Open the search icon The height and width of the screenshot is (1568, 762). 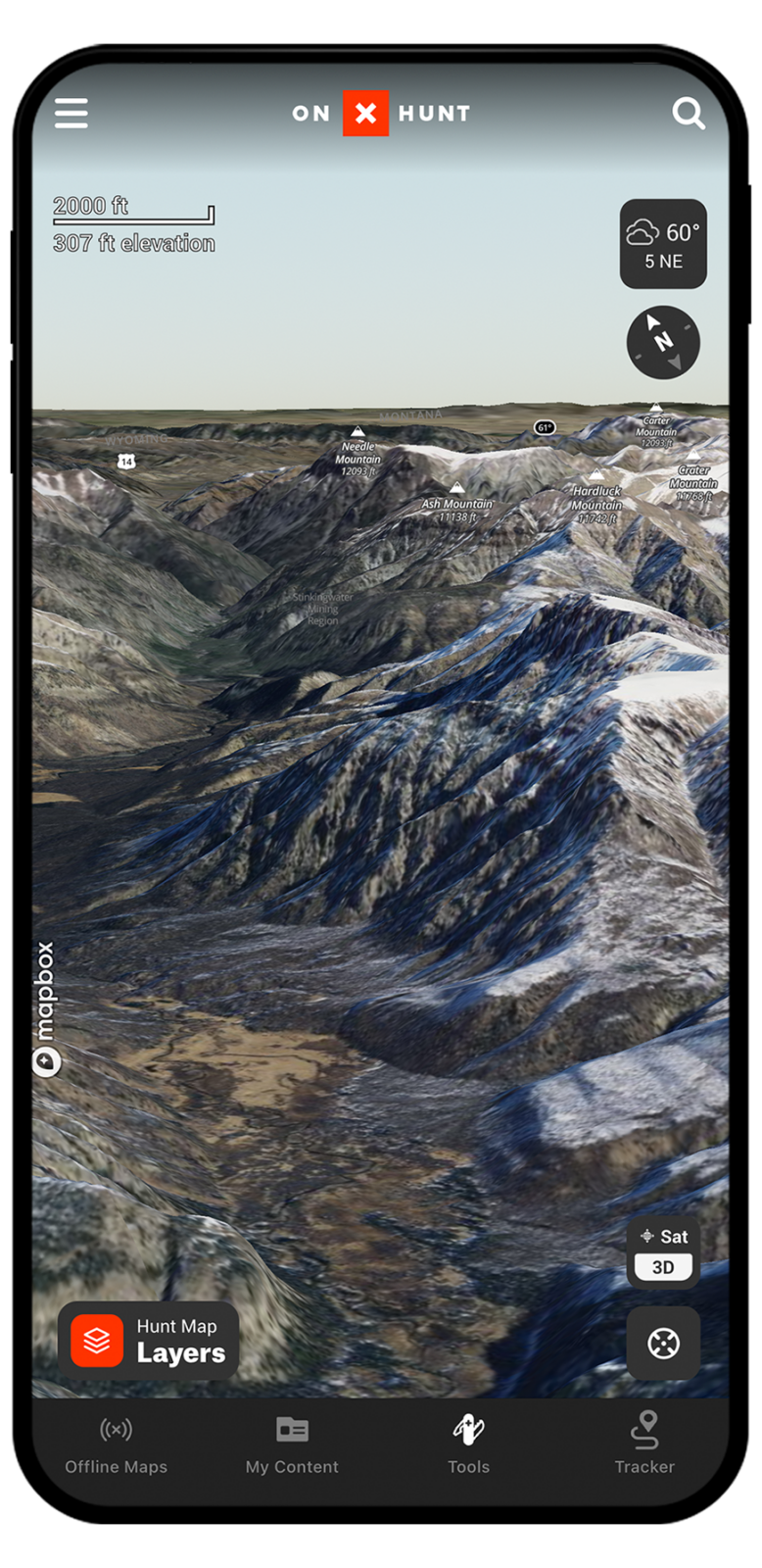[689, 114]
